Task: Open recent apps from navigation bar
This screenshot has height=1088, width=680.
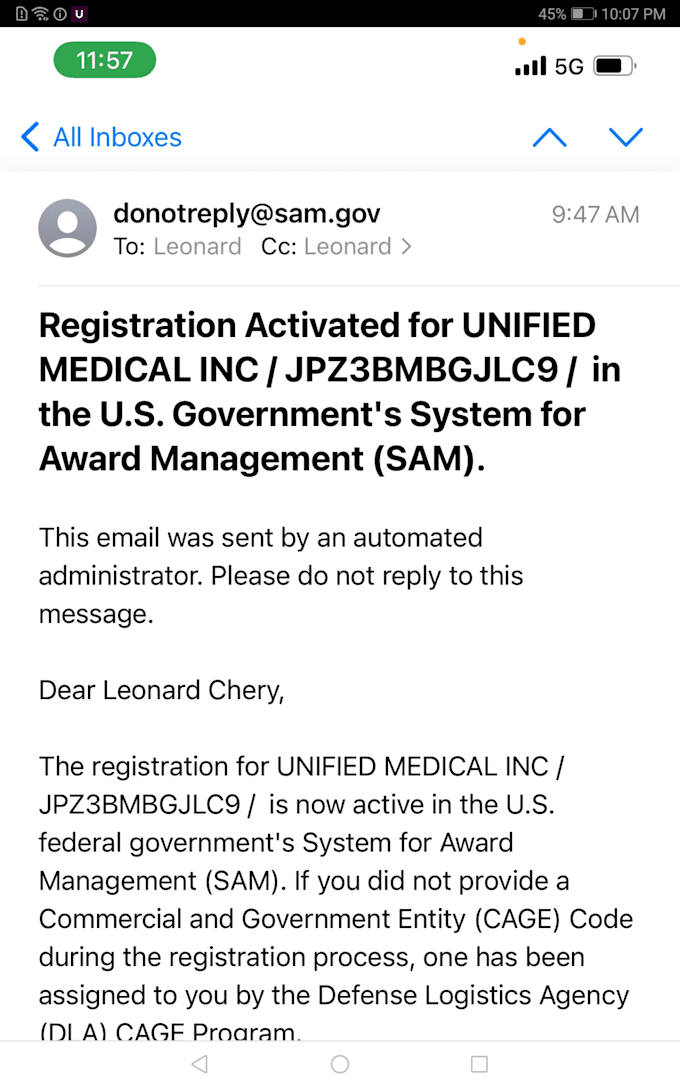Action: coord(479,1064)
